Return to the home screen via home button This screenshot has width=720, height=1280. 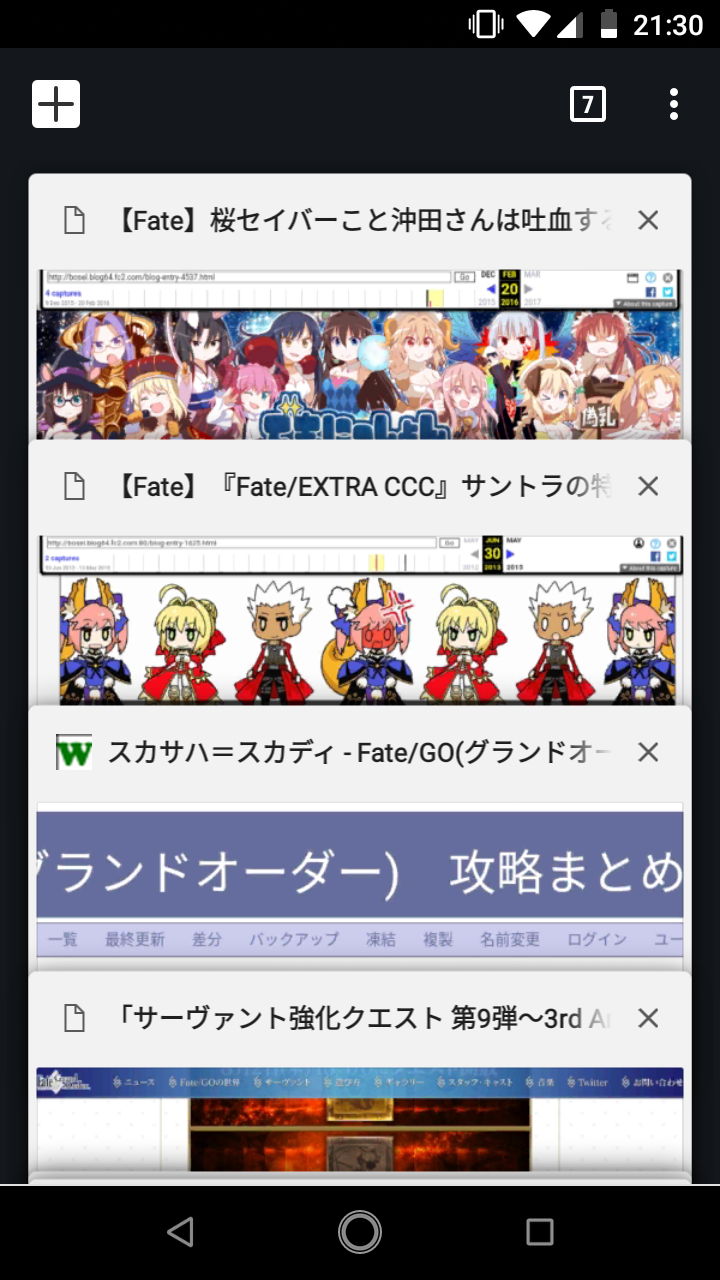(360, 1232)
